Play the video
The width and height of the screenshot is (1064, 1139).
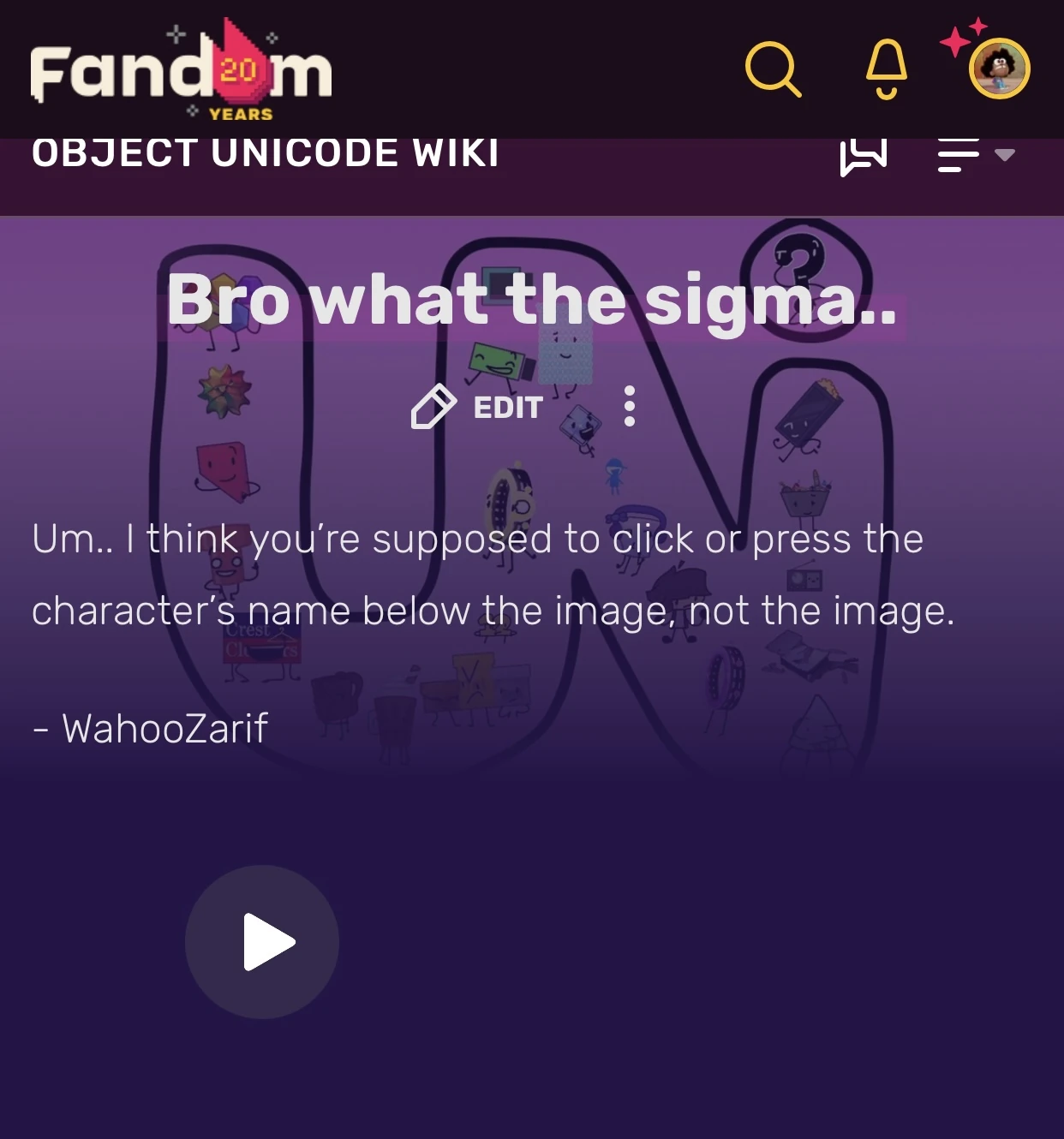262,942
